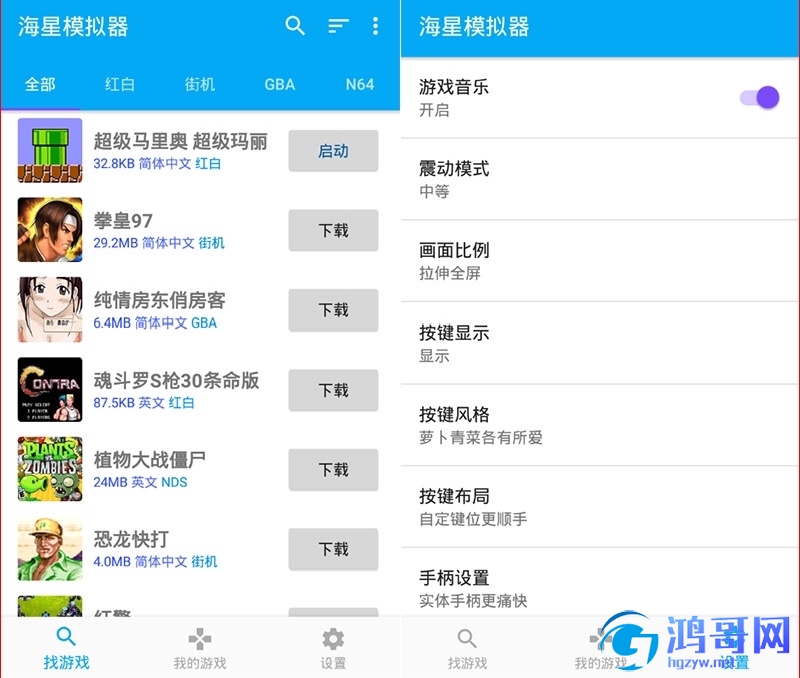Open the 画面比例 setting
Screen dimensions: 800x678
tap(600, 261)
